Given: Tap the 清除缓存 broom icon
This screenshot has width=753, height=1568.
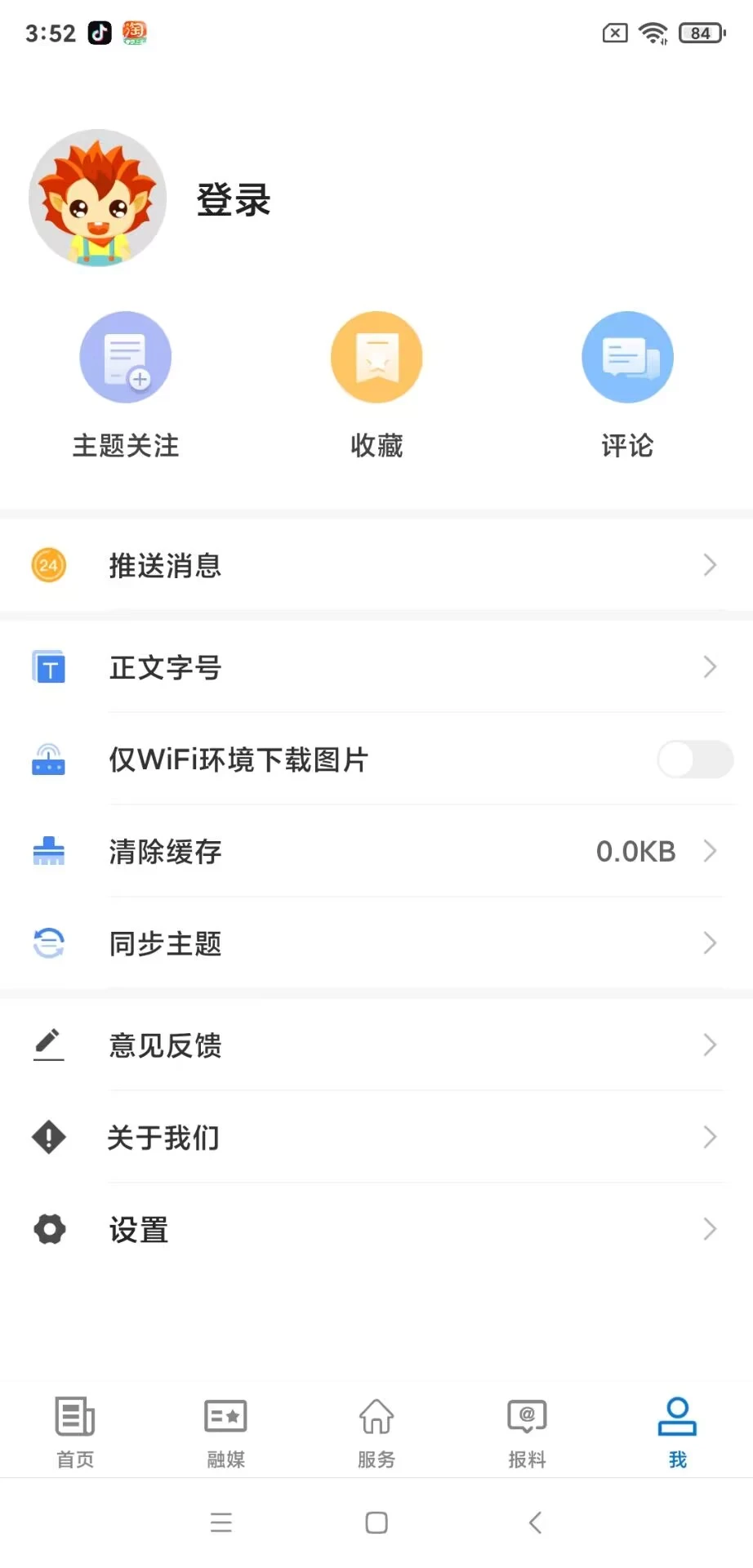Looking at the screenshot, I should 48,852.
